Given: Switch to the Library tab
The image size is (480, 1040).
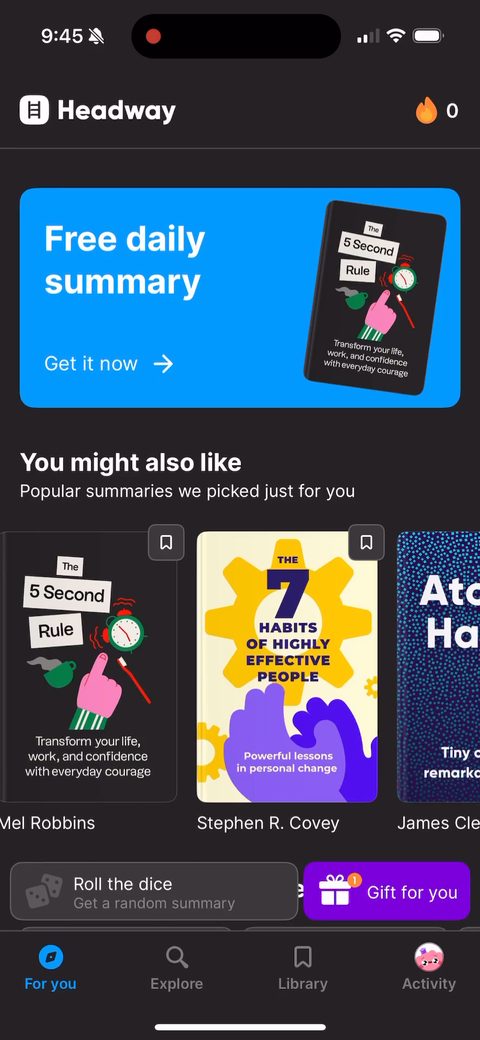Looking at the screenshot, I should [x=302, y=968].
